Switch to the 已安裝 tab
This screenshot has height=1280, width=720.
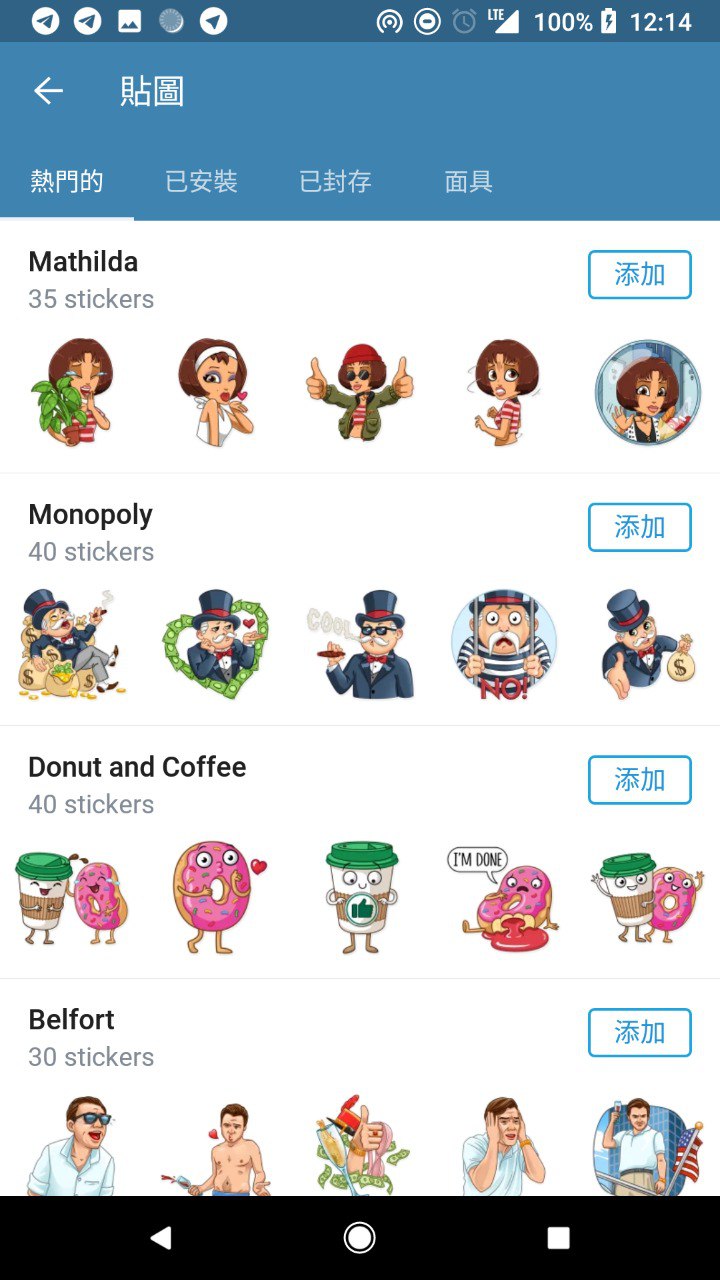pyautogui.click(x=201, y=181)
